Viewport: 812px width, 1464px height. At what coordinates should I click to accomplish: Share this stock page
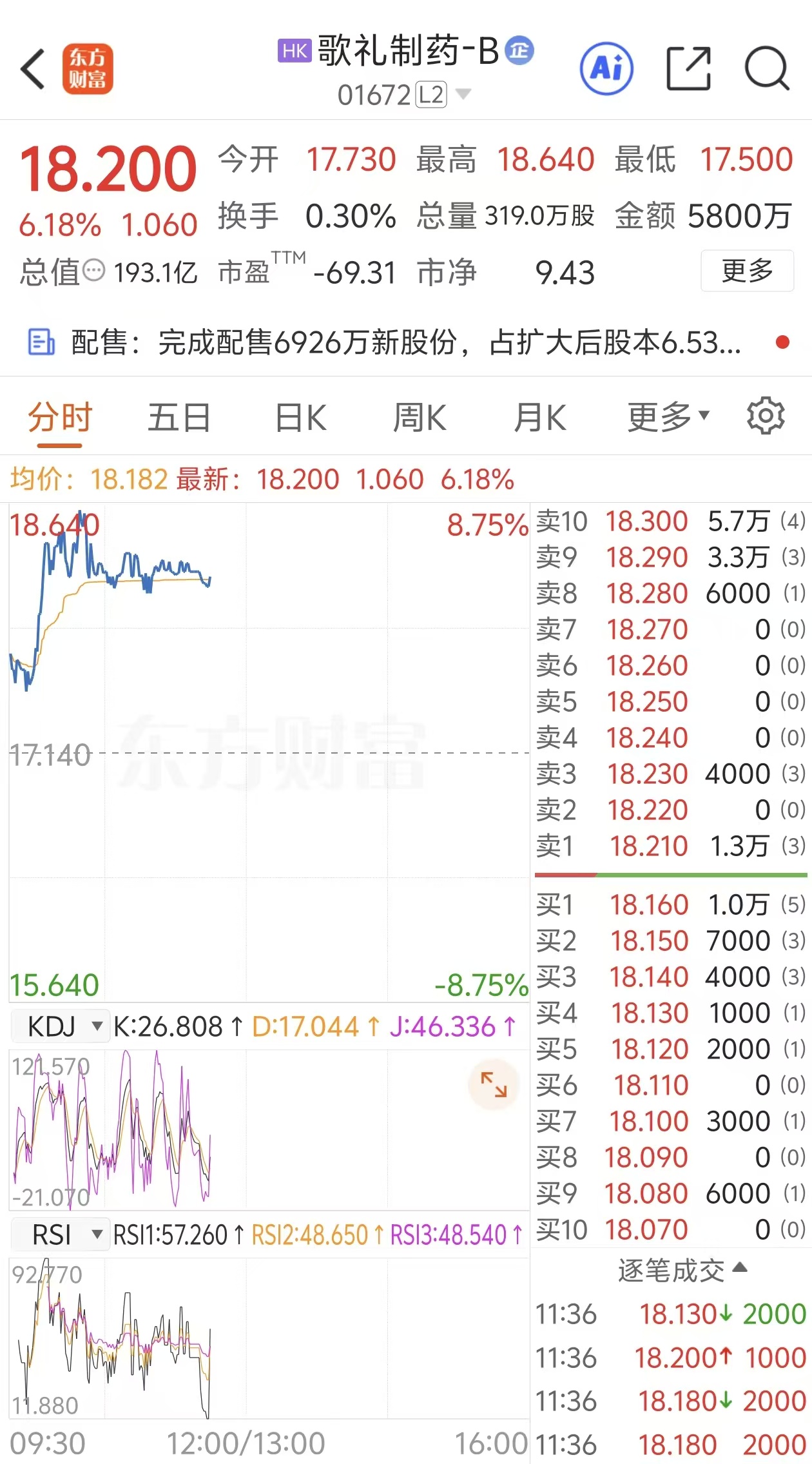[x=688, y=68]
